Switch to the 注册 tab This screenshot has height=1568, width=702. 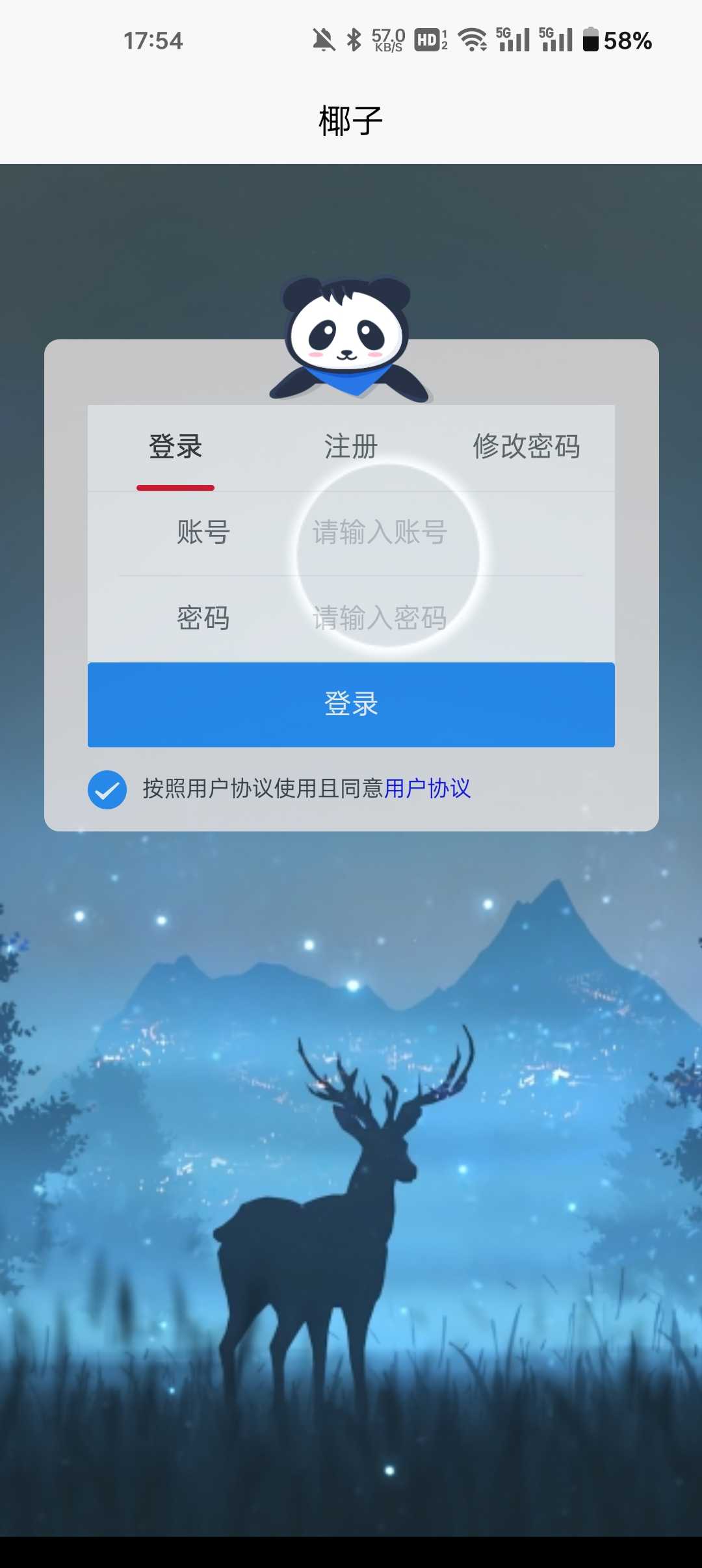point(351,447)
